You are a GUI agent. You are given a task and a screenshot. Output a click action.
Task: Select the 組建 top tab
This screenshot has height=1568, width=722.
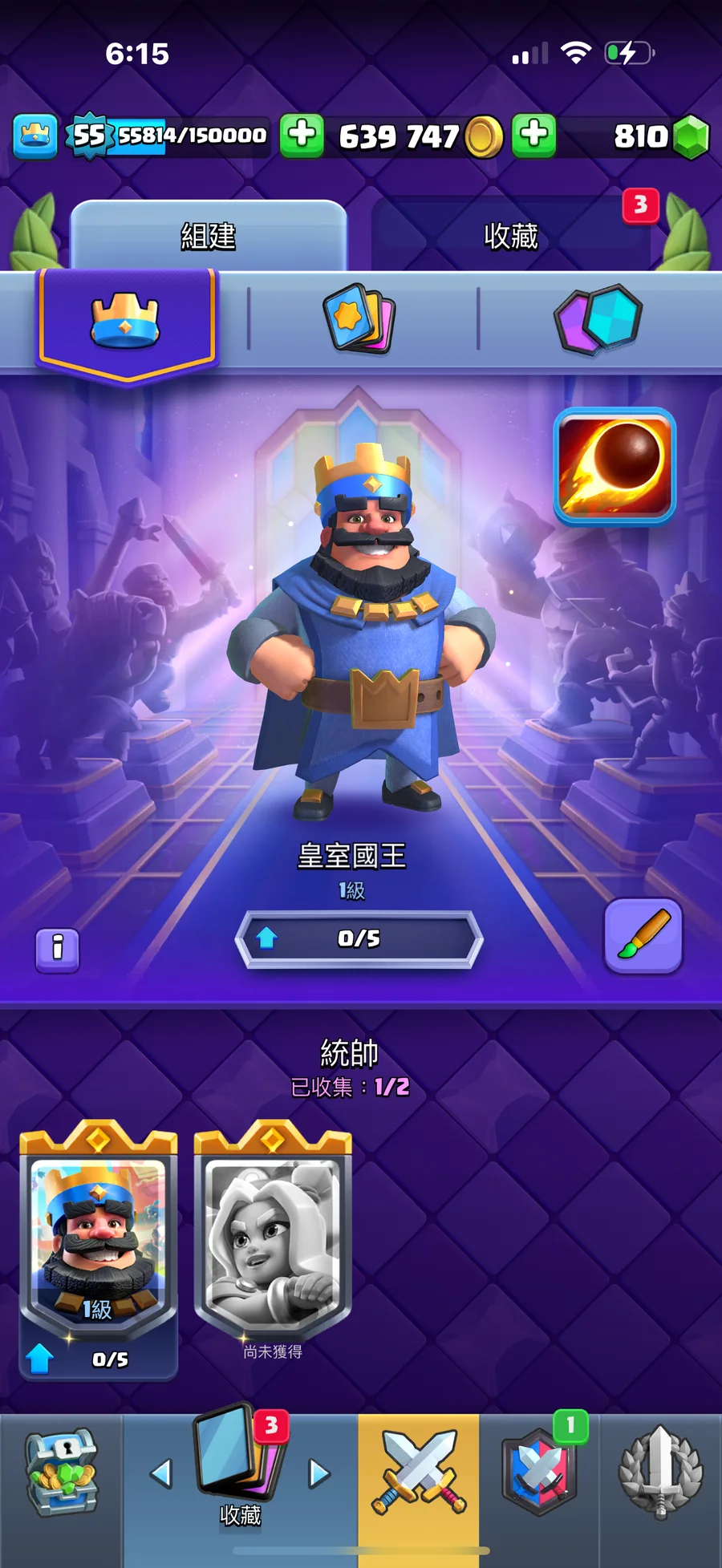point(209,236)
